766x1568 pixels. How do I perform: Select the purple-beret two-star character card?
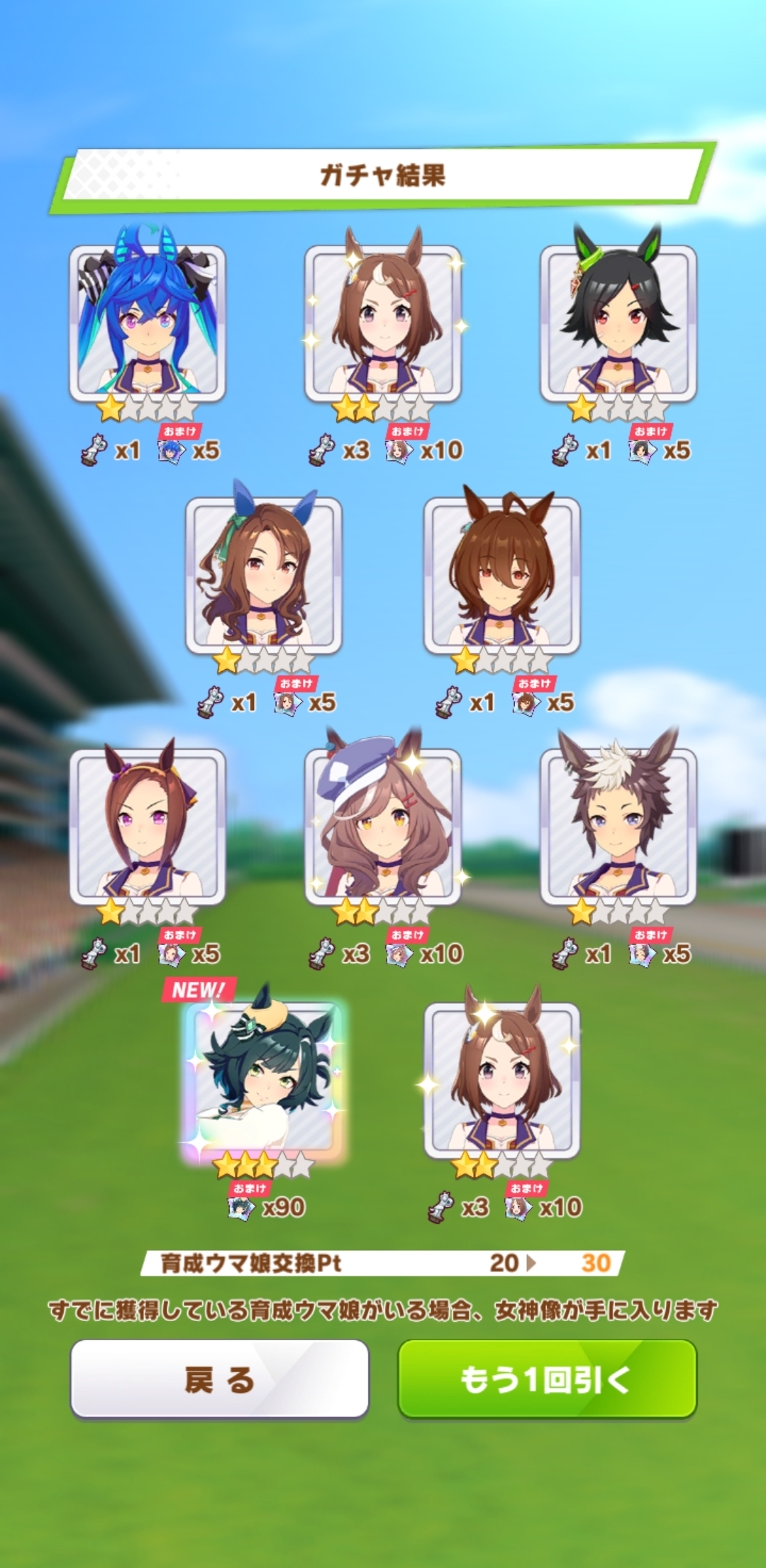coord(383,827)
